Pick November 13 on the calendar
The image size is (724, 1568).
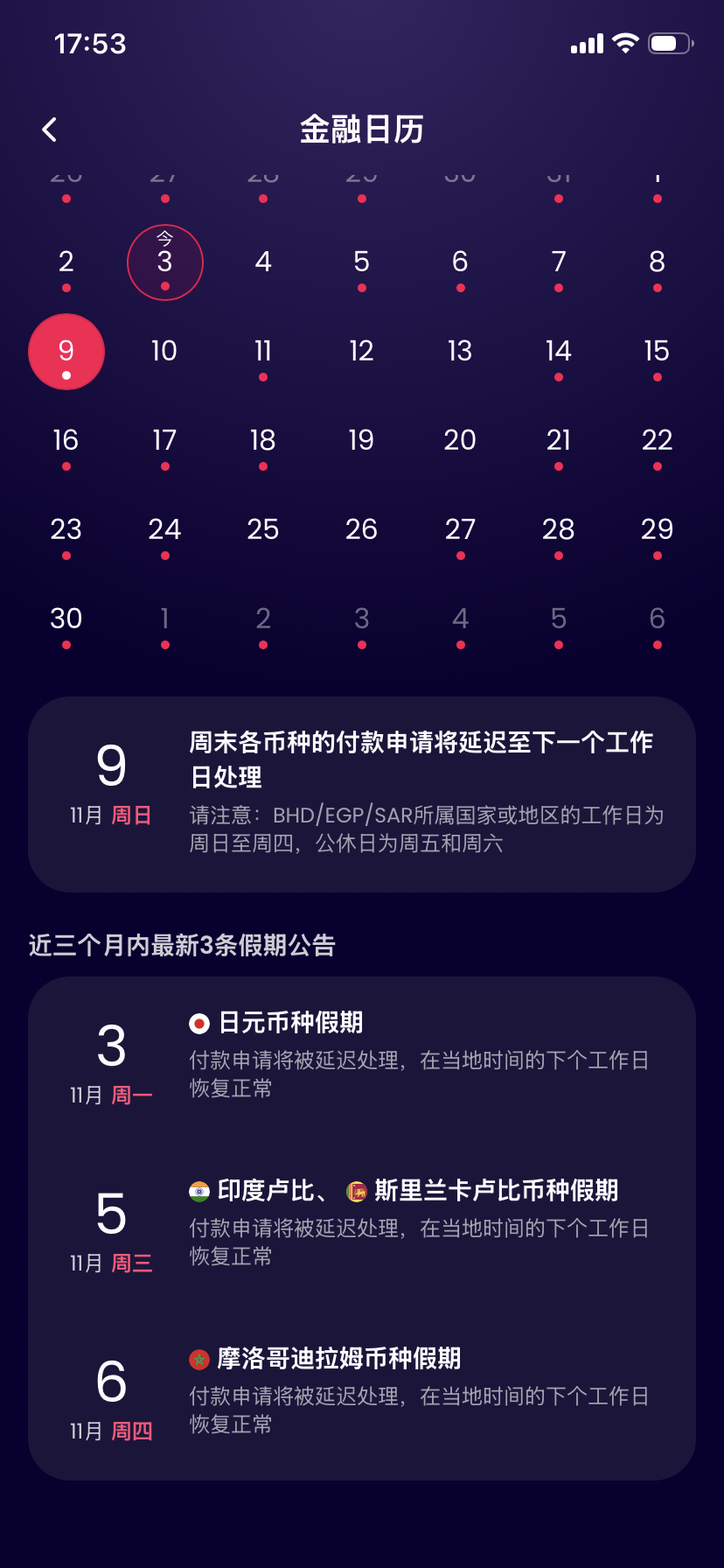click(x=460, y=352)
